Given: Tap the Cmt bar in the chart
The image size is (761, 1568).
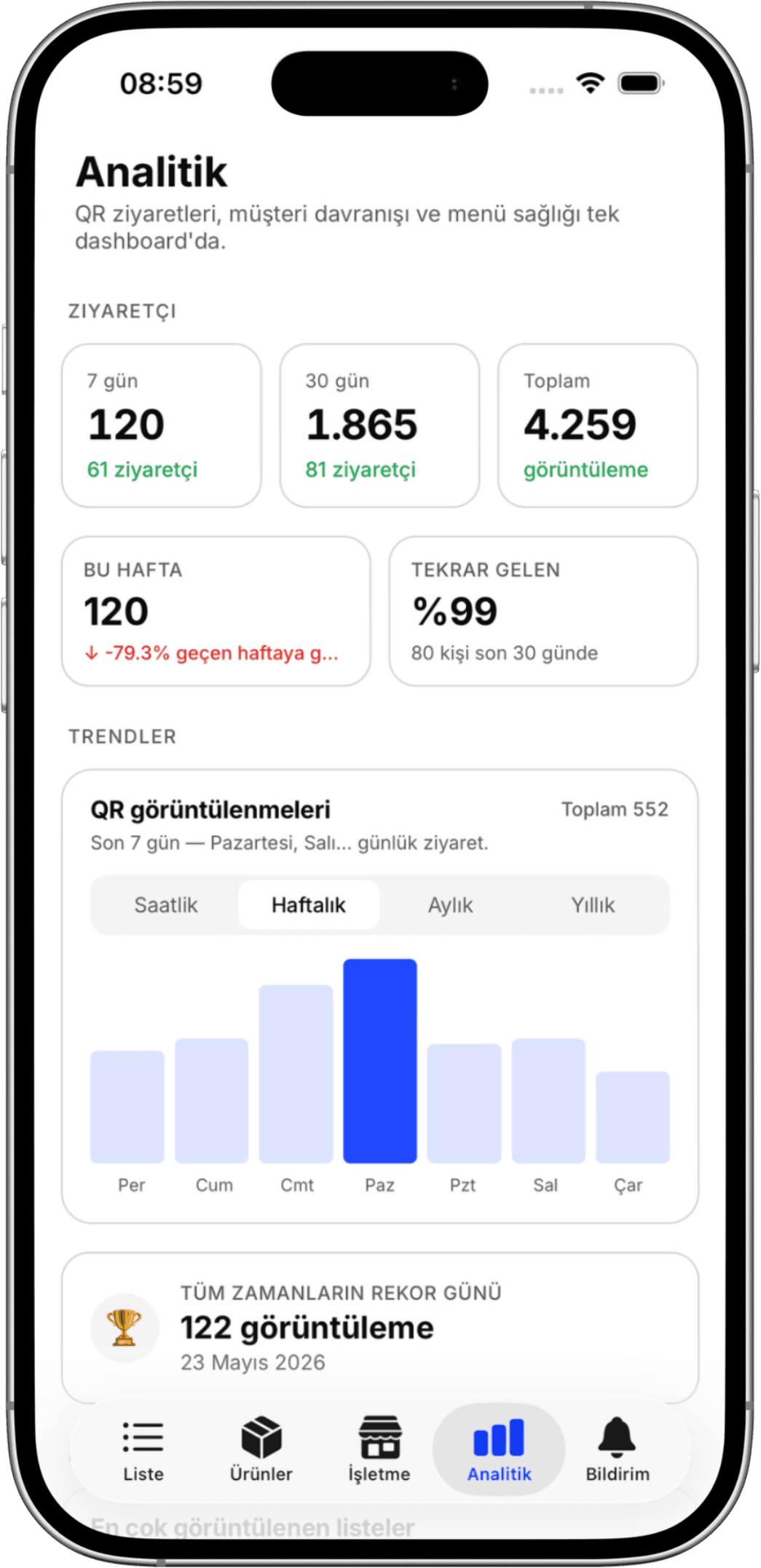Looking at the screenshot, I should click(x=296, y=1074).
